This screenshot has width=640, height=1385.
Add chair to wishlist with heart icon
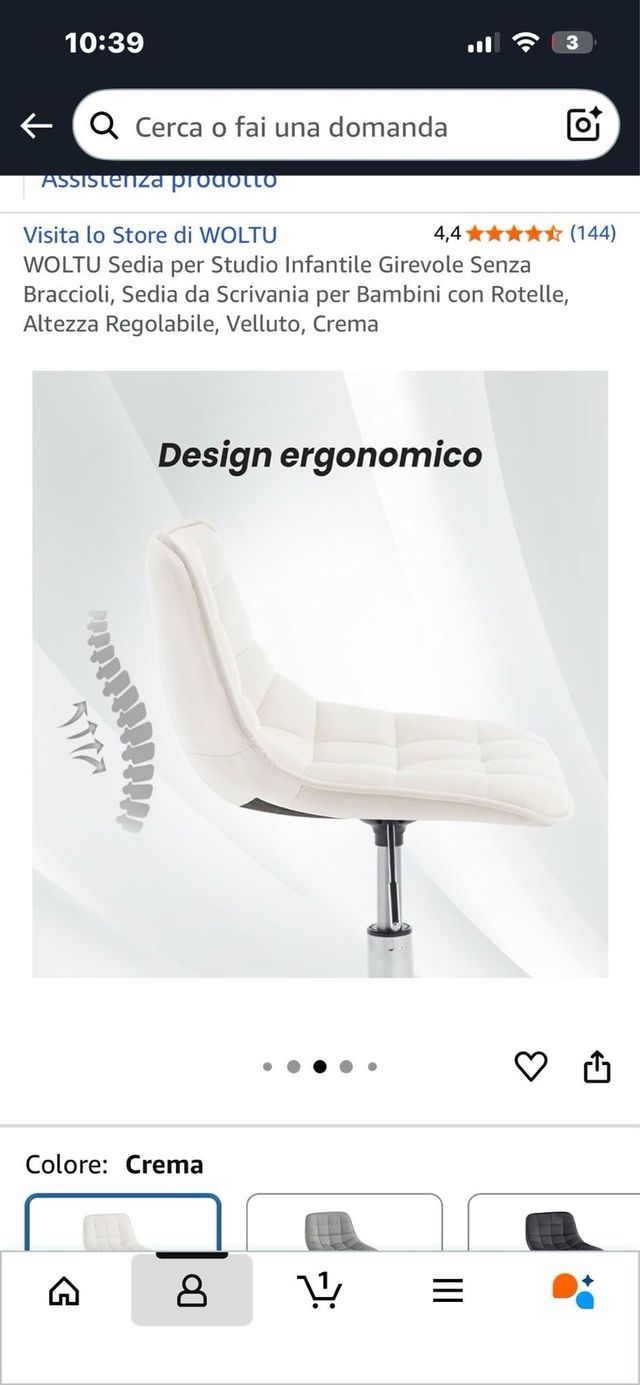click(530, 1067)
